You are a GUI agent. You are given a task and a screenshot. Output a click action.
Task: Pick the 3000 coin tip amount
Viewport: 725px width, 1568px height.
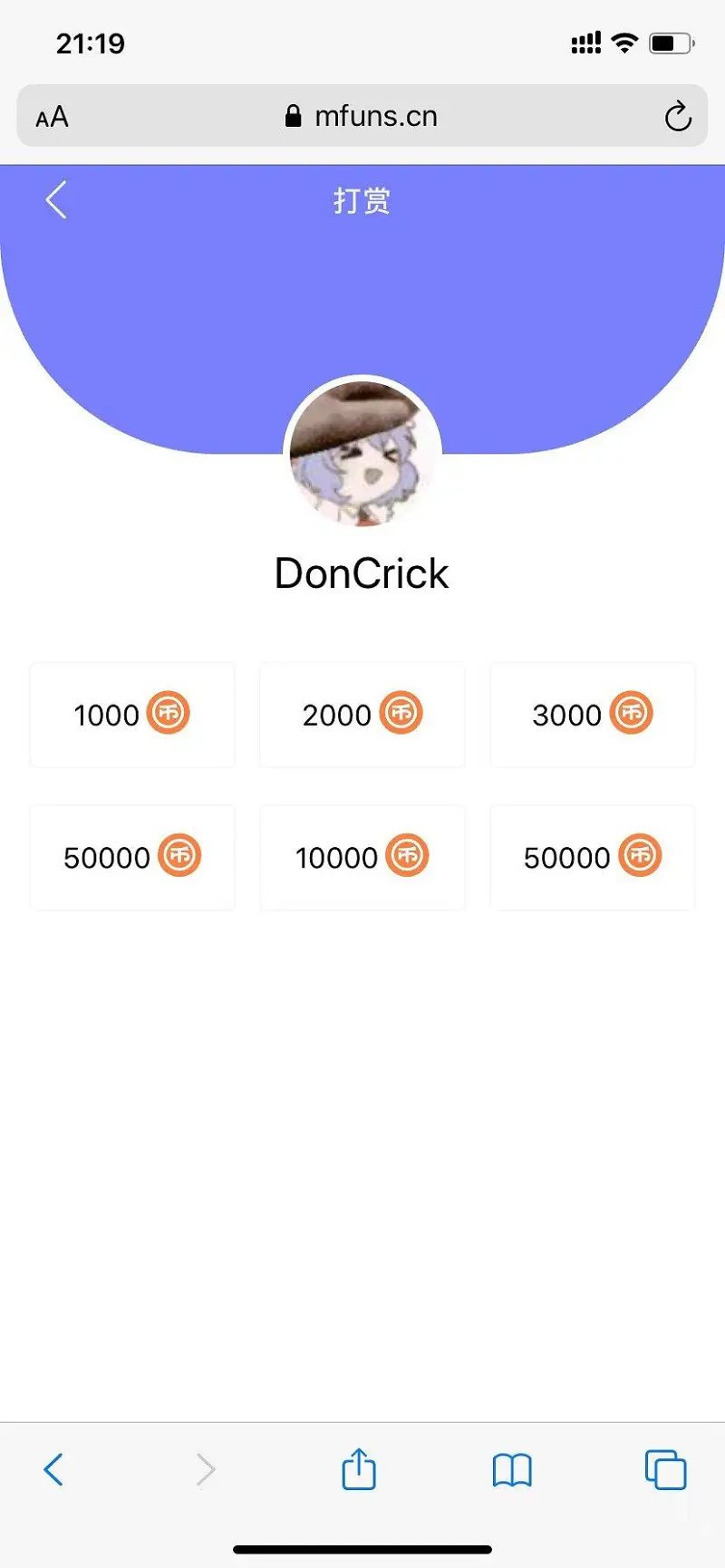593,715
